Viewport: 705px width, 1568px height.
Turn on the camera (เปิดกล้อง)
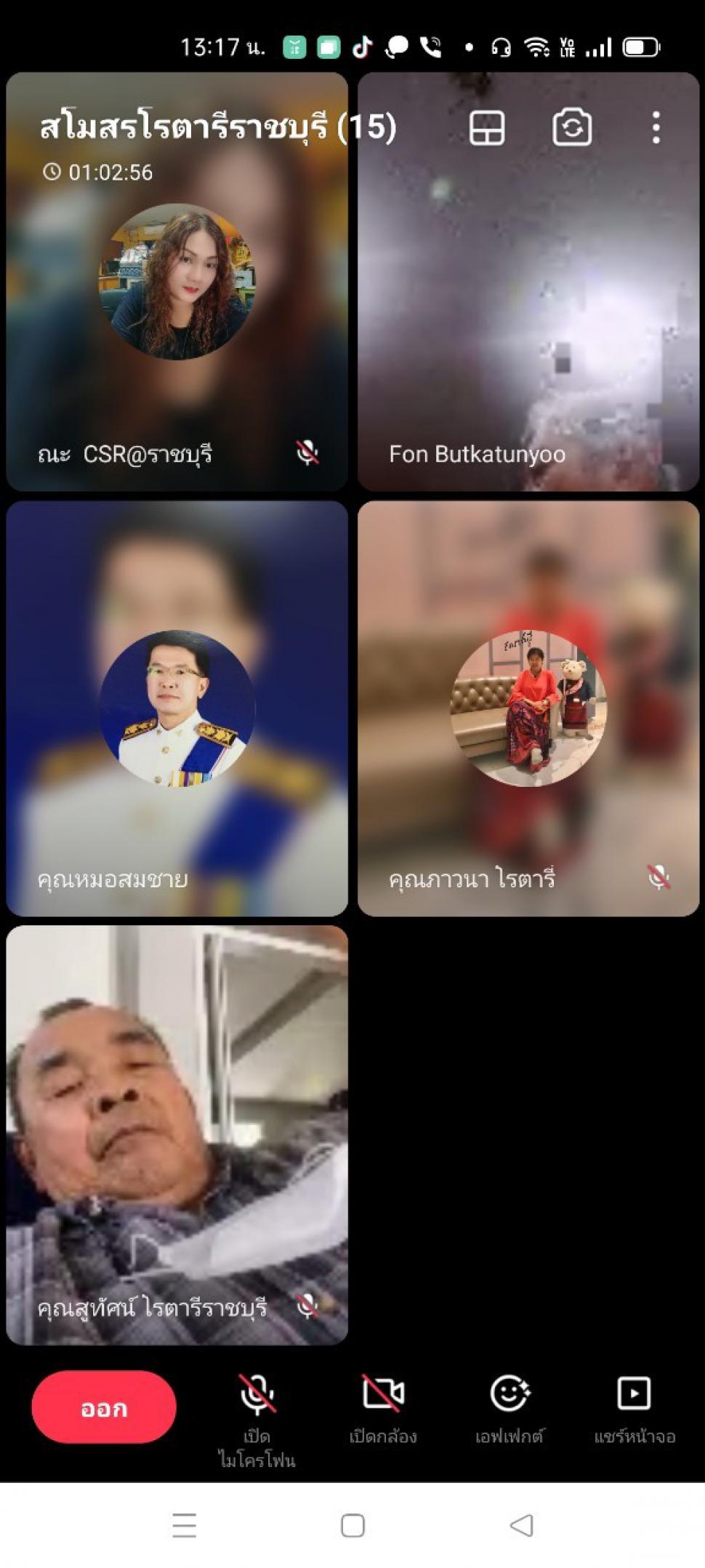click(x=383, y=1409)
